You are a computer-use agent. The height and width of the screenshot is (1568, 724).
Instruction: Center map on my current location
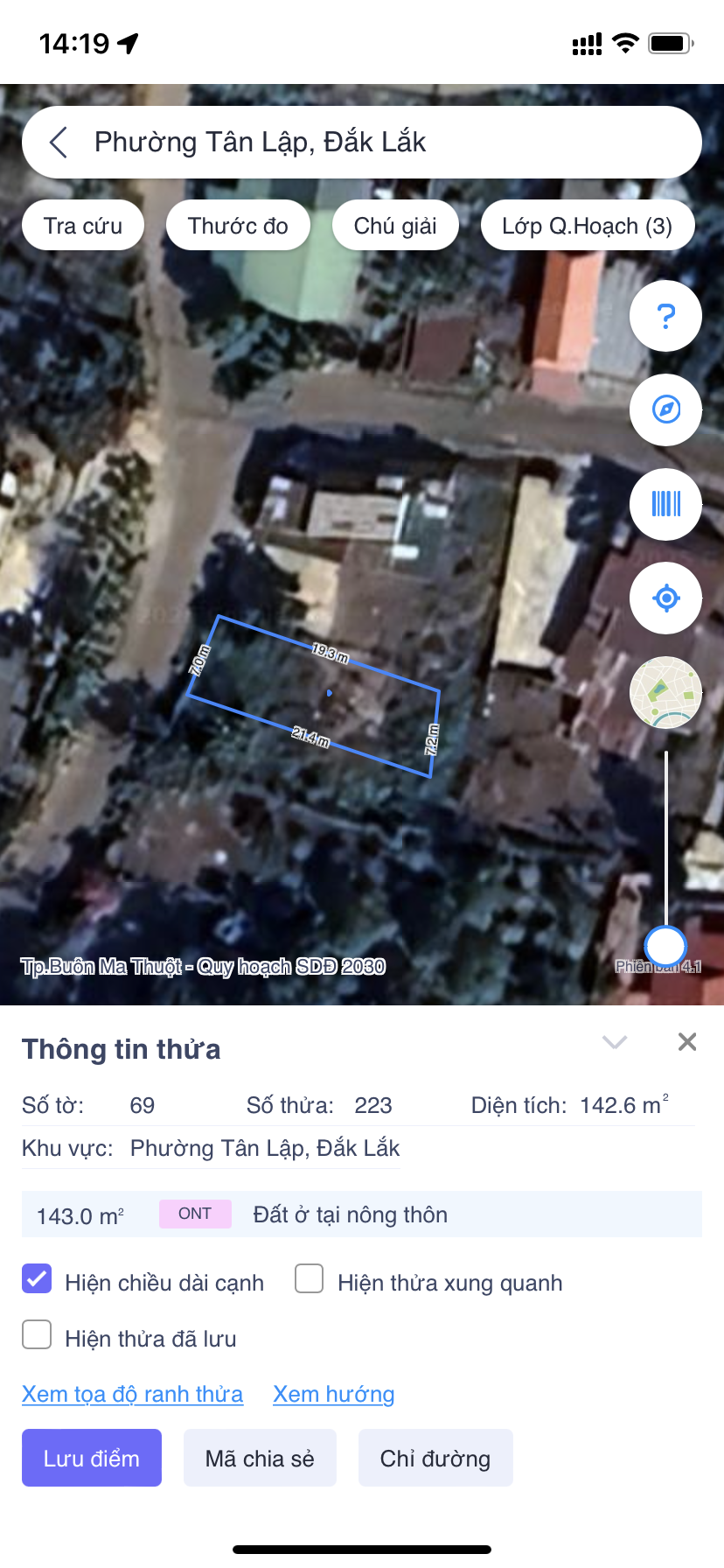[x=665, y=598]
